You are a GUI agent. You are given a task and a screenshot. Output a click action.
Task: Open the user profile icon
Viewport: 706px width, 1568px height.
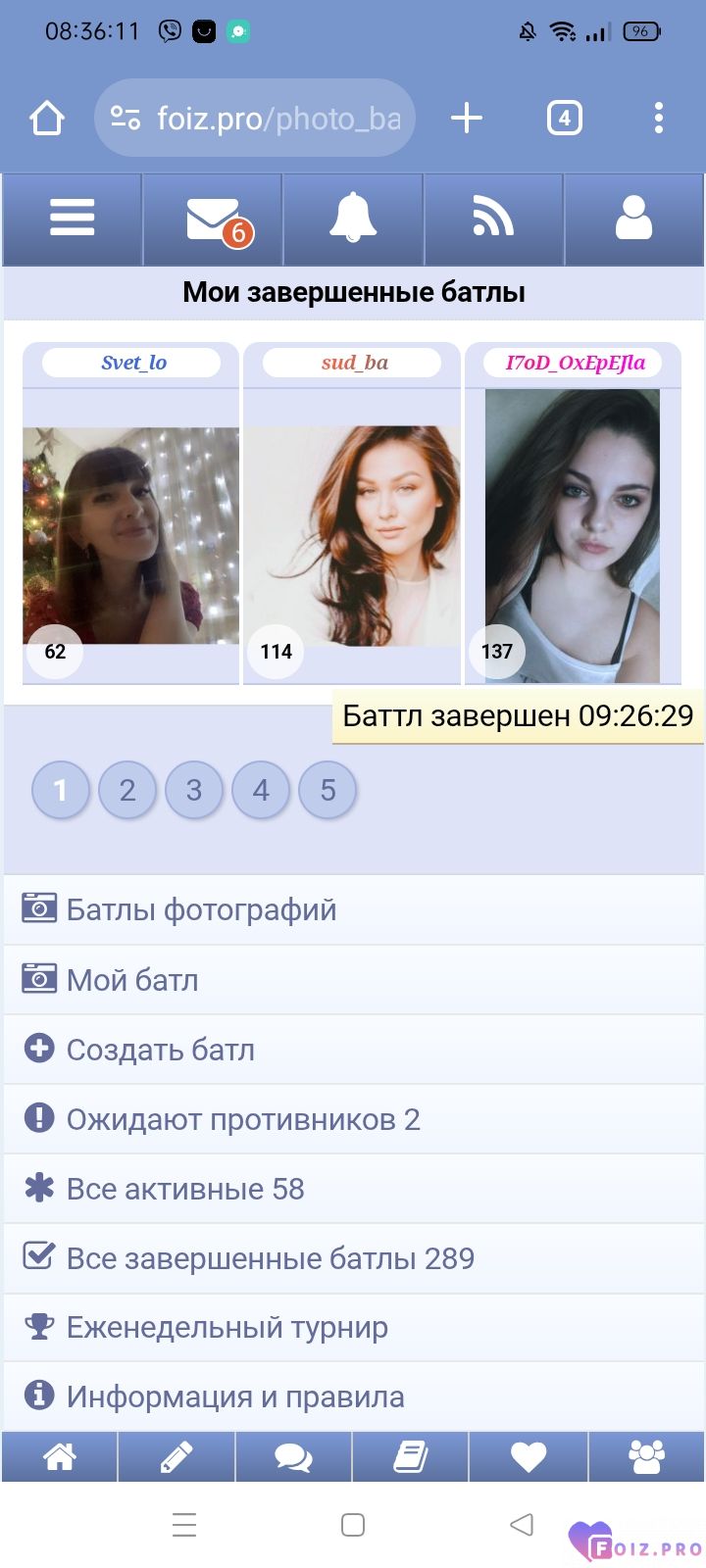(x=633, y=218)
